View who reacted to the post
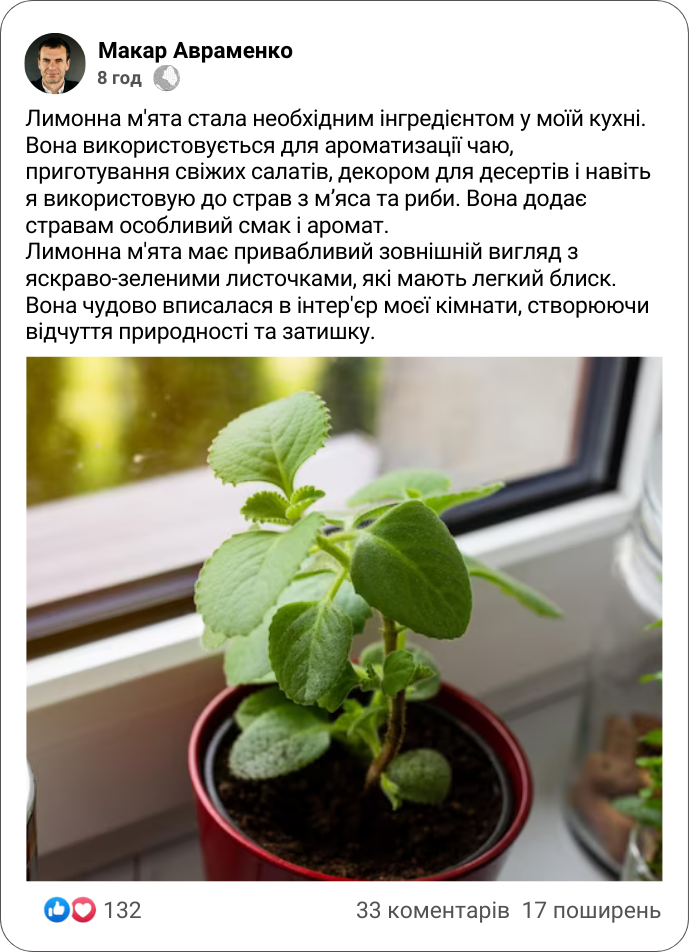This screenshot has height=952, width=700. pyautogui.click(x=93, y=910)
